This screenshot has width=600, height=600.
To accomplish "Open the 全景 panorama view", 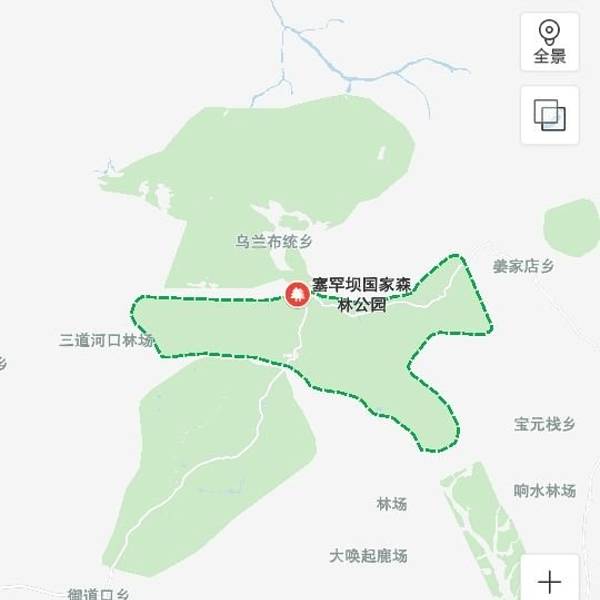I will coord(549,42).
